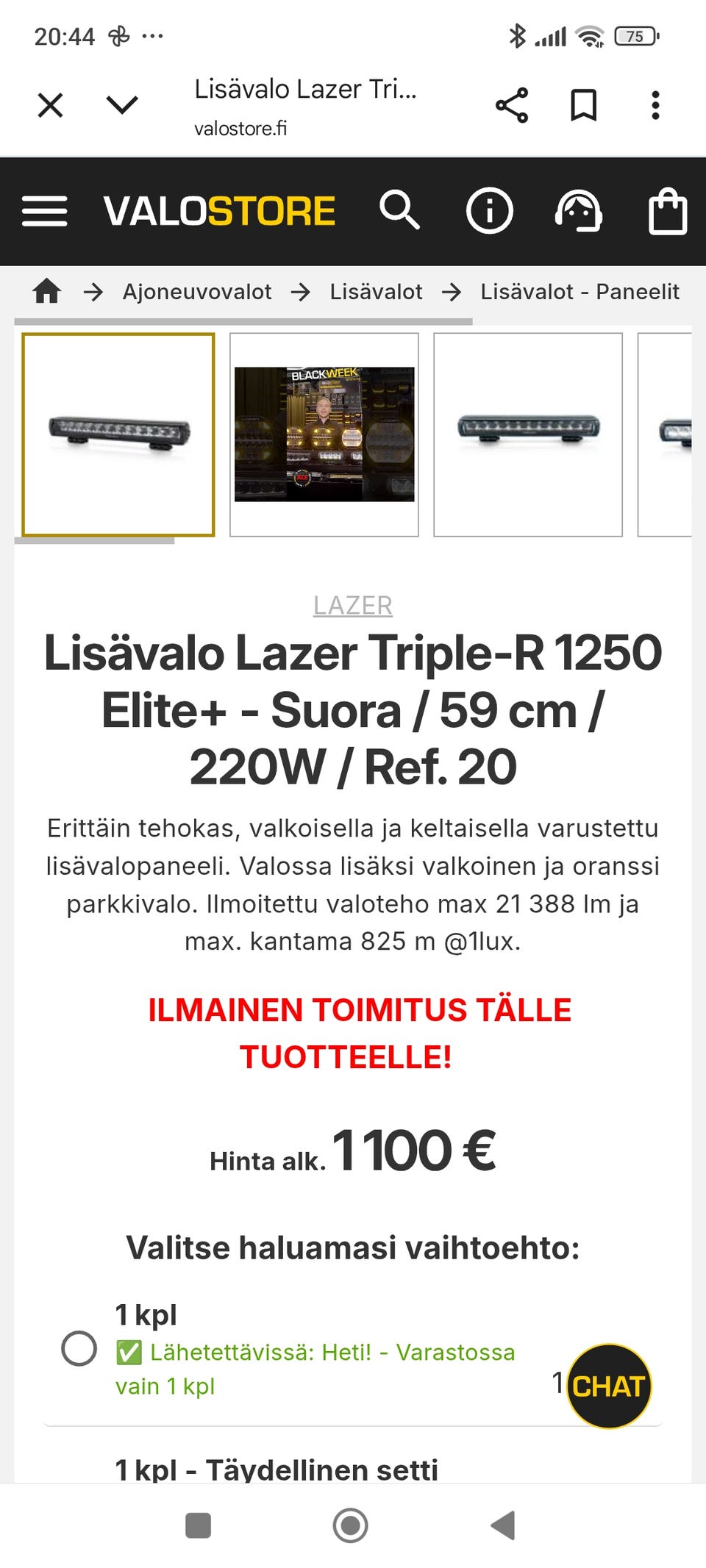Share the page via share icon
Viewport: 706px width, 1568px height.
point(513,105)
